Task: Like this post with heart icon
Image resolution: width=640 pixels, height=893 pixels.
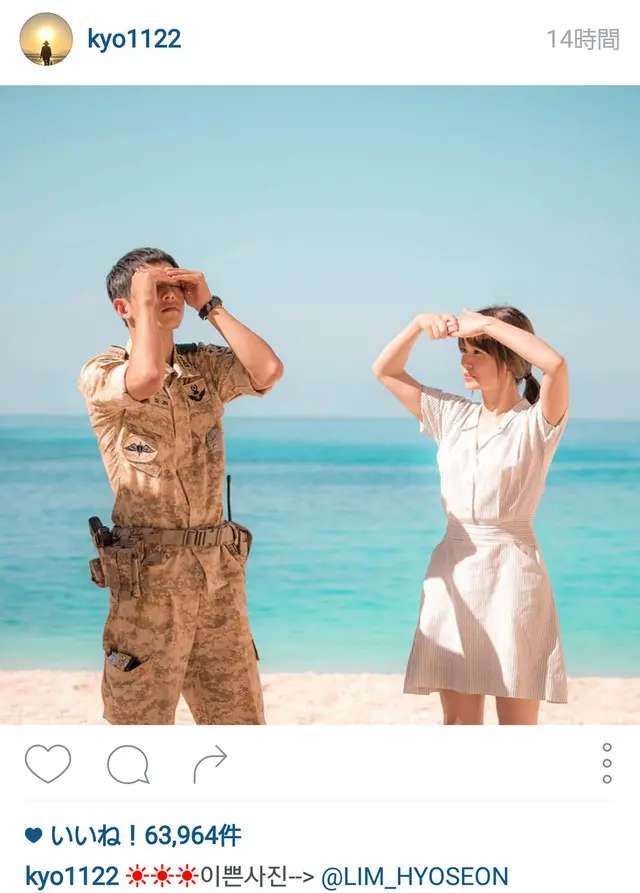Action: [48, 764]
